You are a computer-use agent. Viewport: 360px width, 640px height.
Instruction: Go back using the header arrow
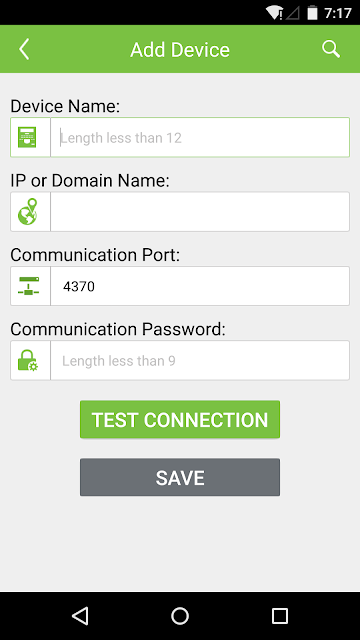pos(24,49)
